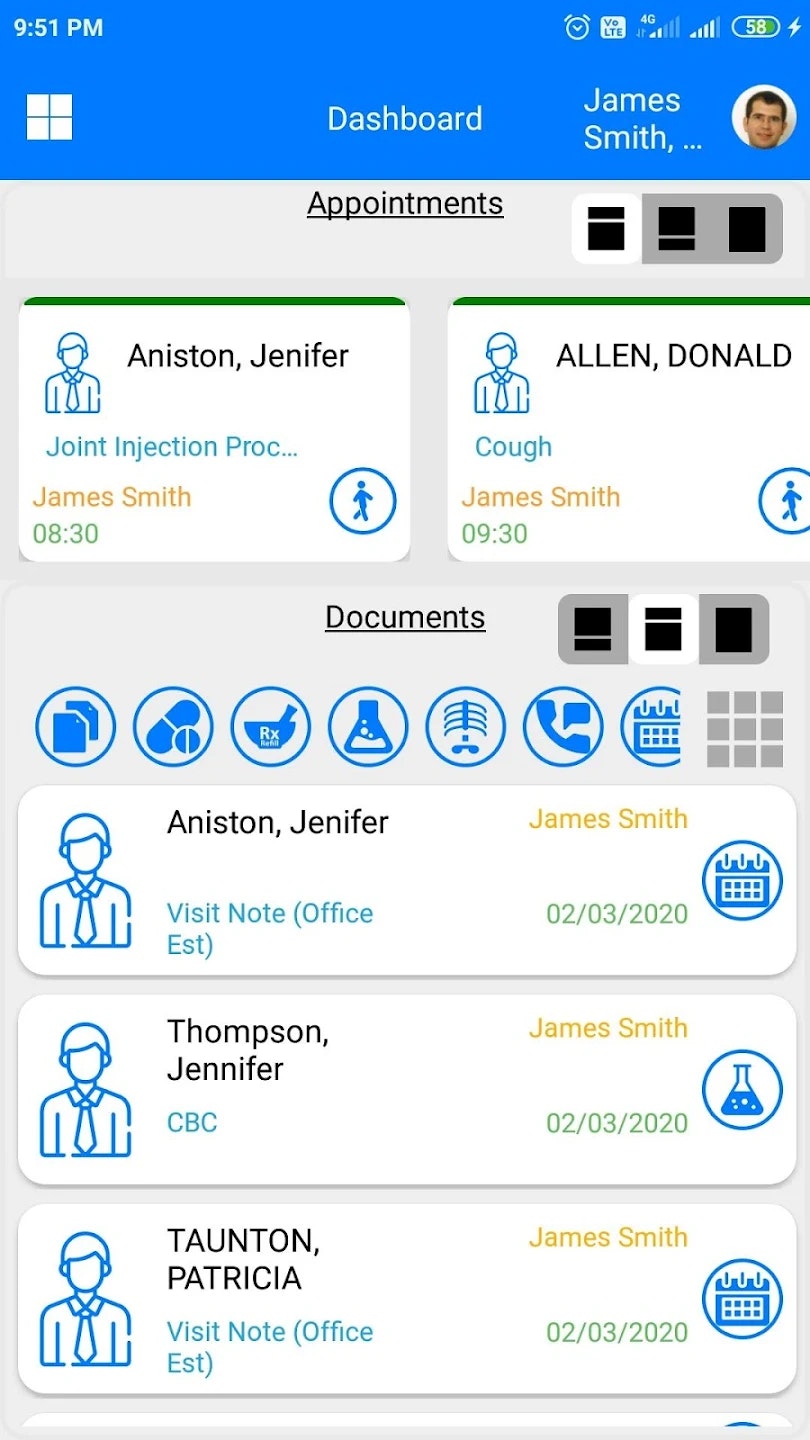This screenshot has height=1440, width=810.
Task: Open Aniston, Jenifer's 08:30 appointment card
Action: (214, 430)
